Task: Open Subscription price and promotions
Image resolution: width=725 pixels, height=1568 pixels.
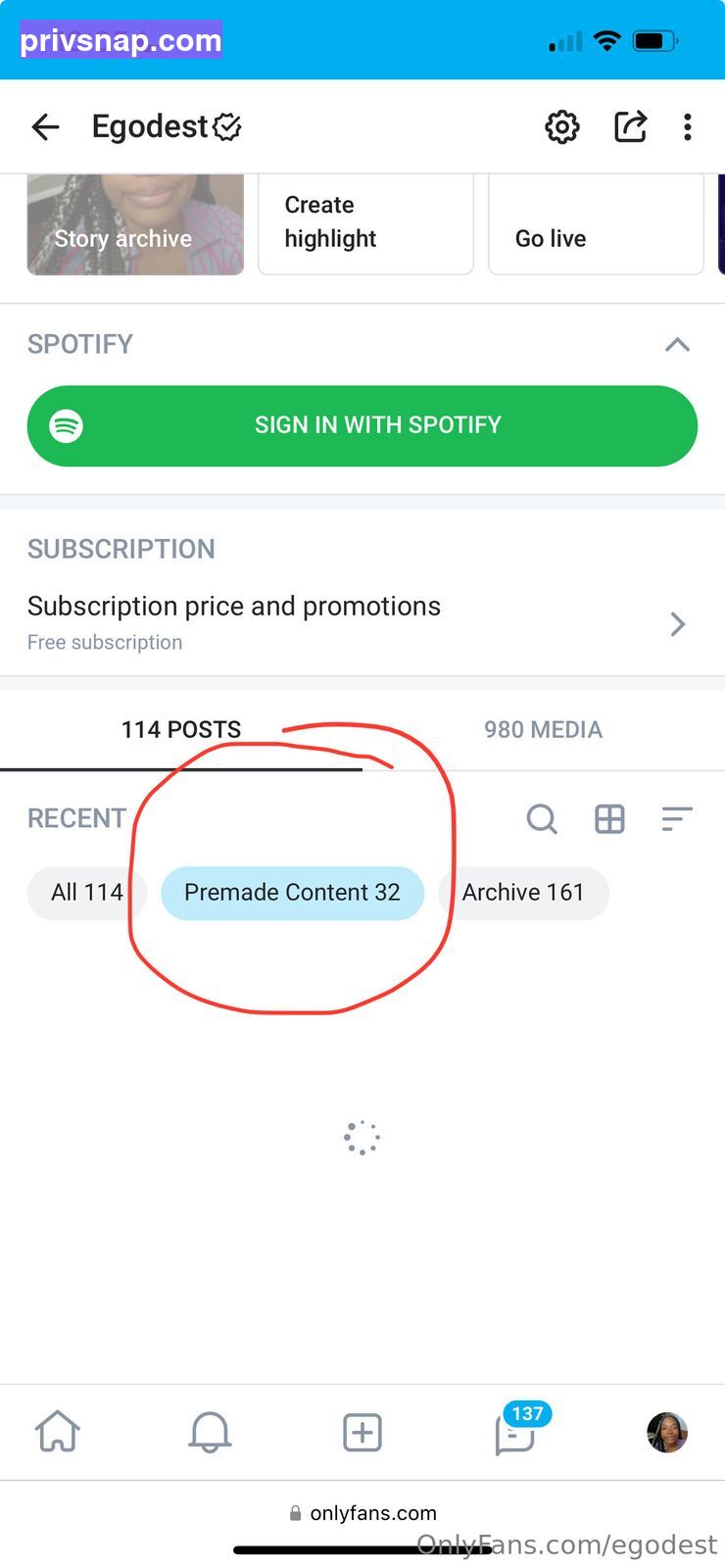Action: tap(362, 622)
